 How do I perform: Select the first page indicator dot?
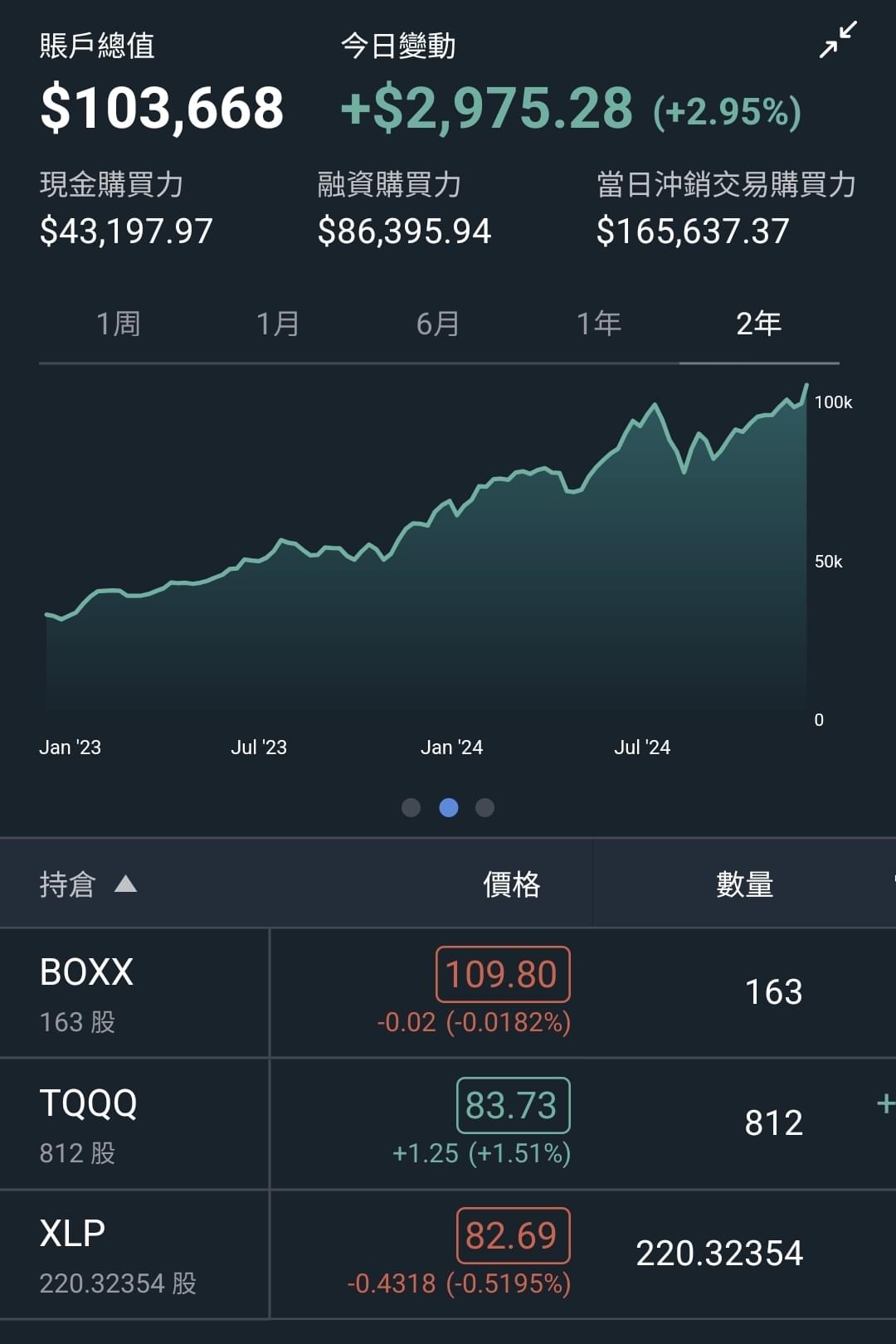pos(411,808)
